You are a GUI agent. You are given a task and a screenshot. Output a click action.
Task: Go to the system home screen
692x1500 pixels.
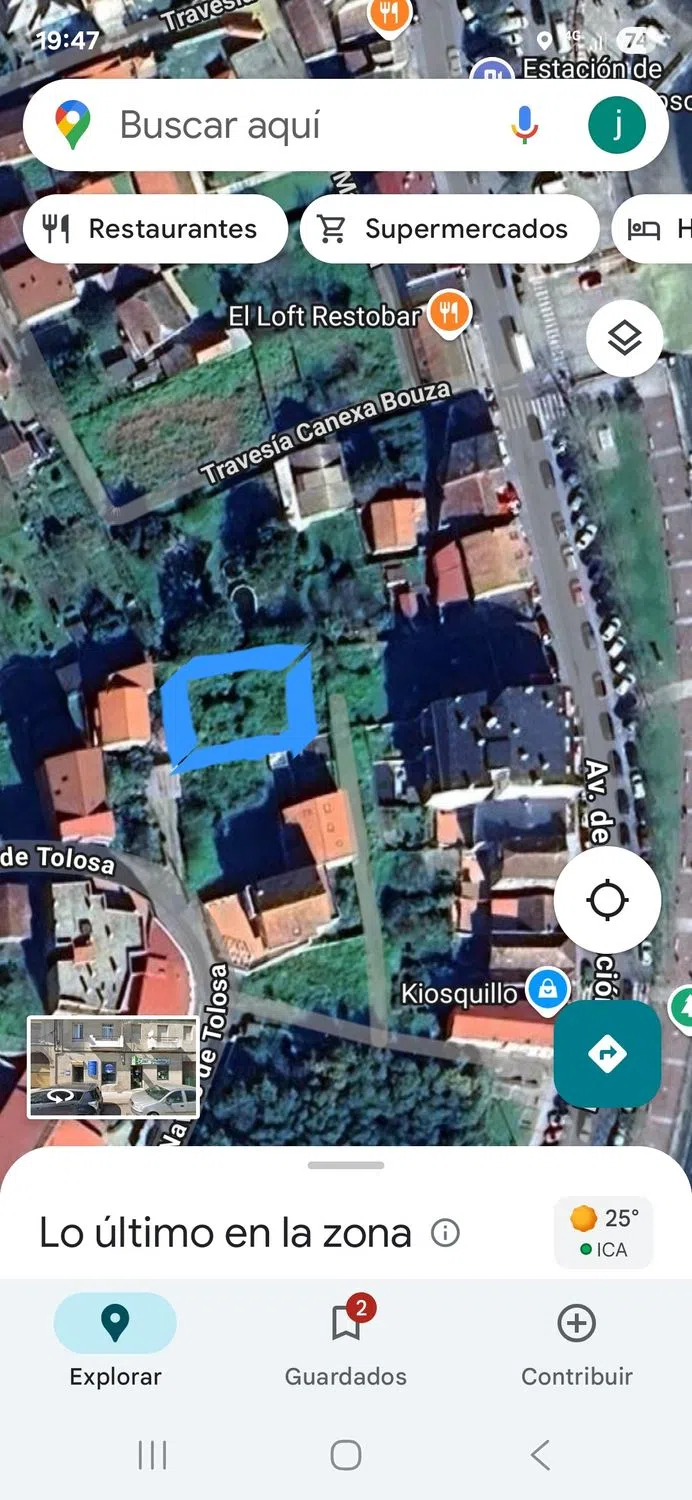coord(346,1455)
